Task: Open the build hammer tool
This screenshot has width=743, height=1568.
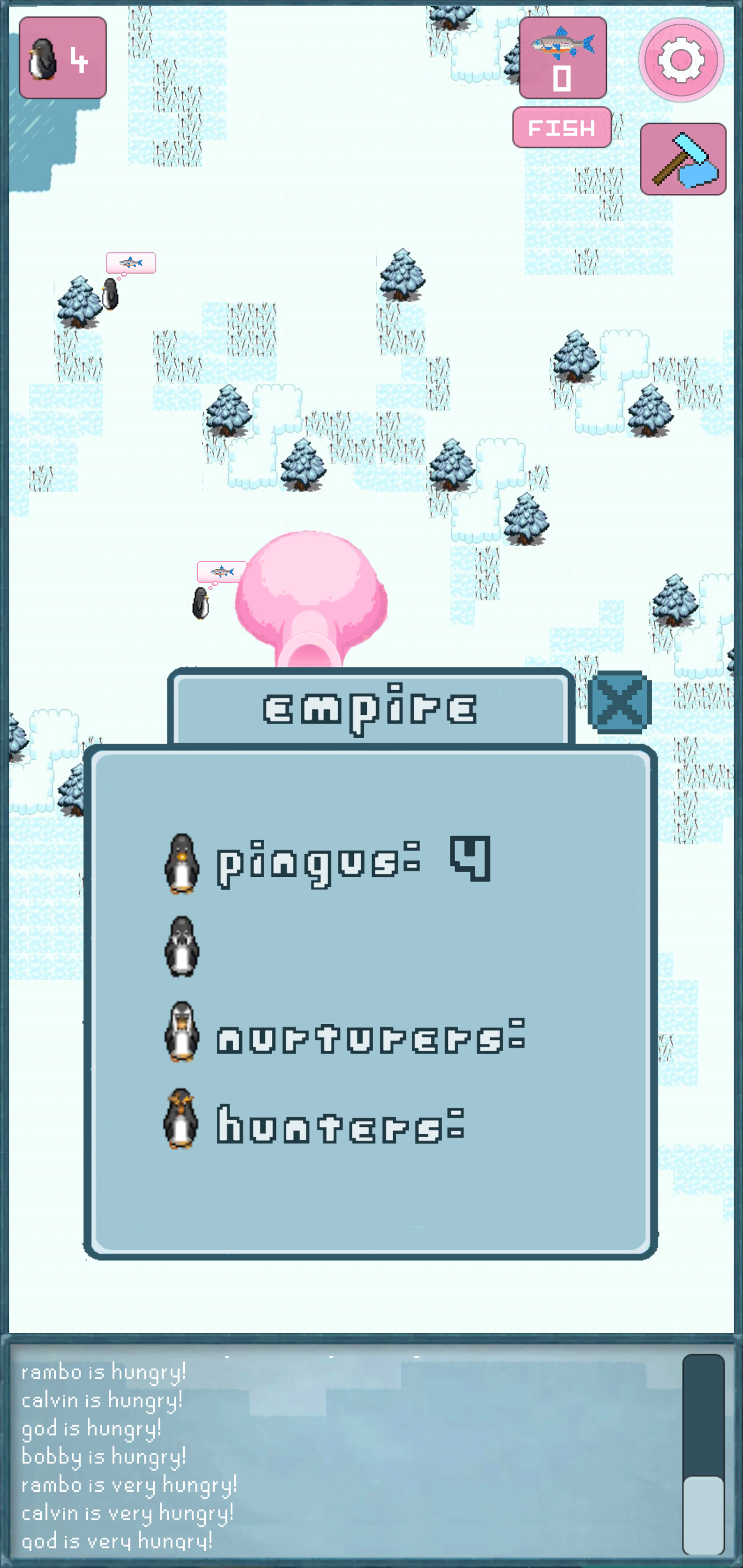Action: (683, 159)
